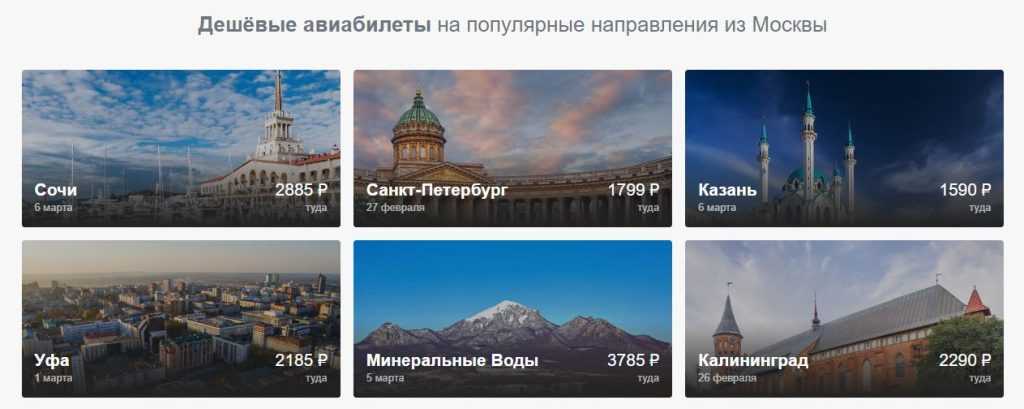View flights to Минеральные Воды

(x=512, y=318)
